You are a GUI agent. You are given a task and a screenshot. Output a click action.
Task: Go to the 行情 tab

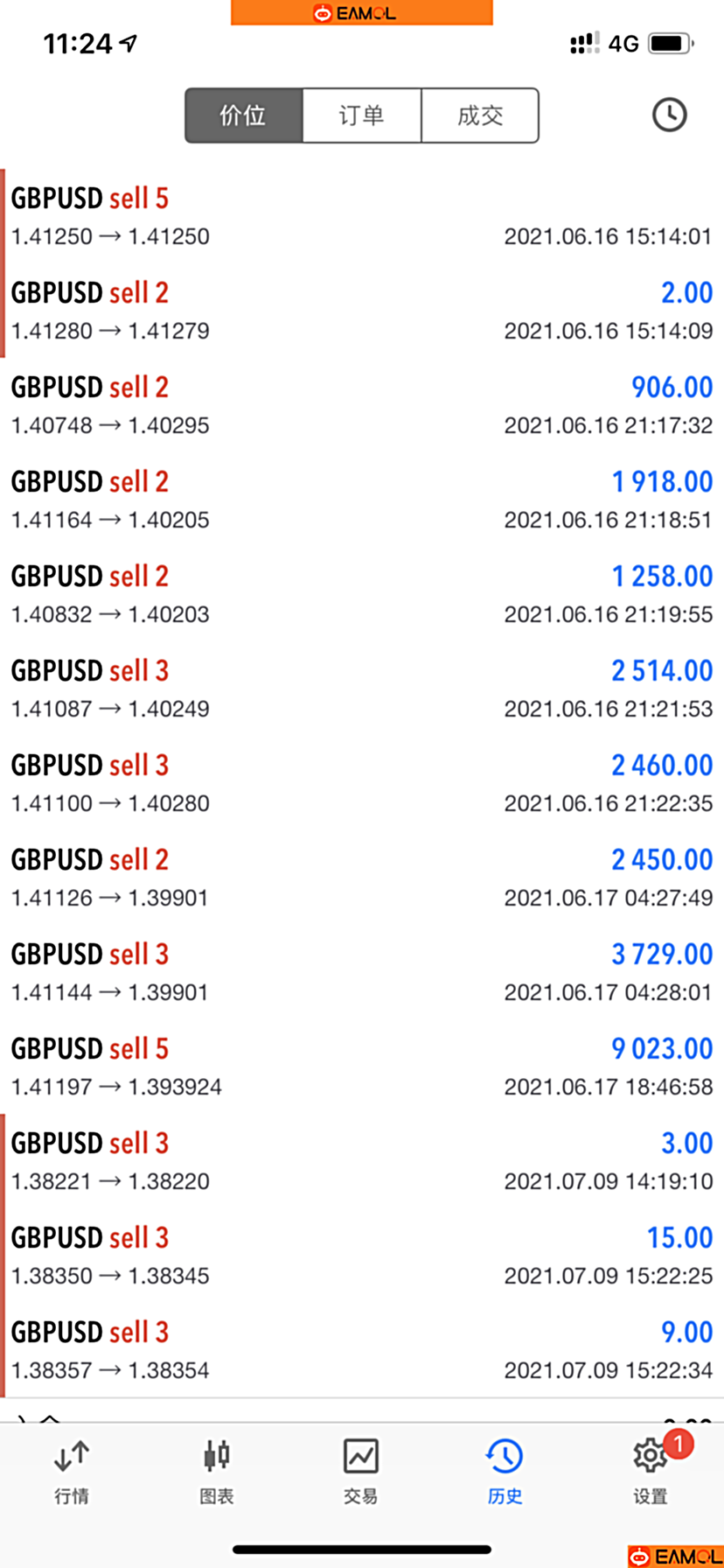pos(72,1472)
